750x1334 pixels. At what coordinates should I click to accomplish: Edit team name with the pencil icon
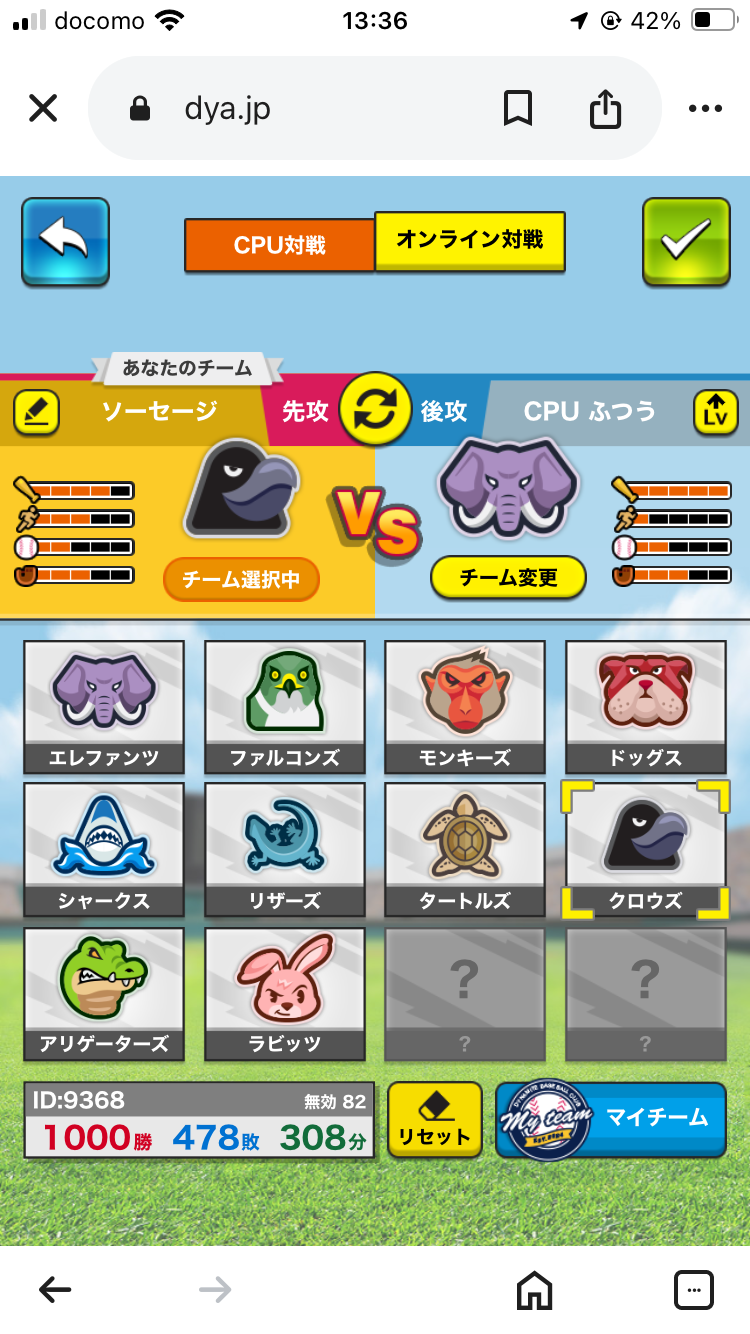pos(36,411)
